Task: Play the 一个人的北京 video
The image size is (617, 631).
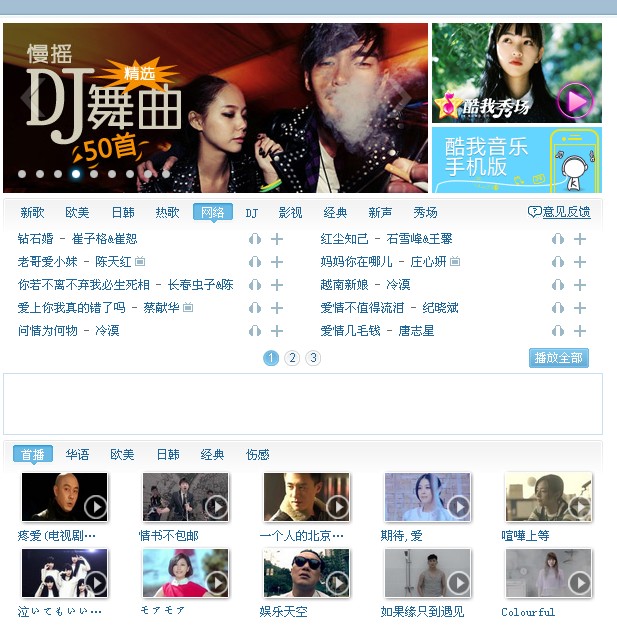Action: (307, 497)
